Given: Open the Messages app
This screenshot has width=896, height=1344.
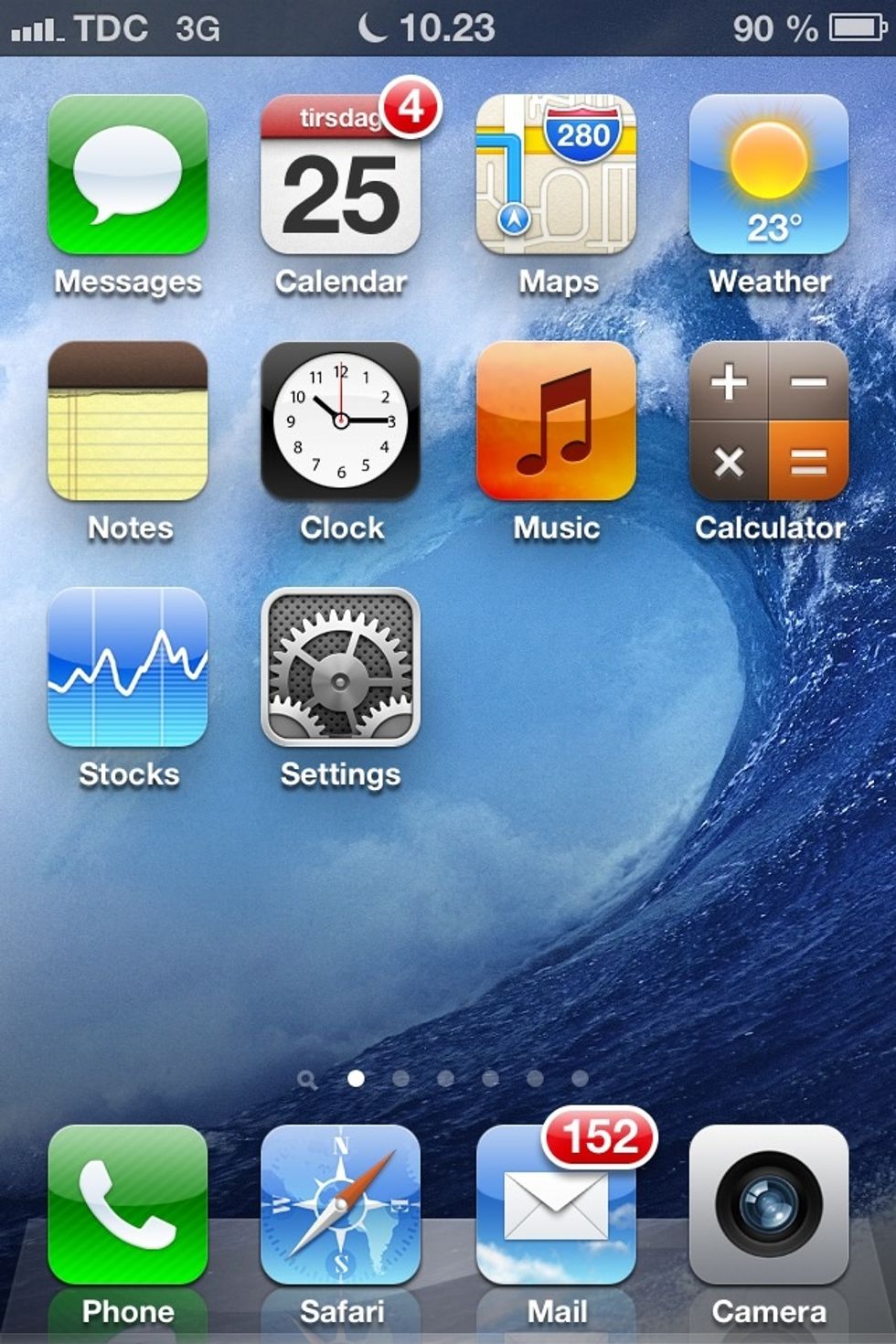Looking at the screenshot, I should [x=127, y=175].
